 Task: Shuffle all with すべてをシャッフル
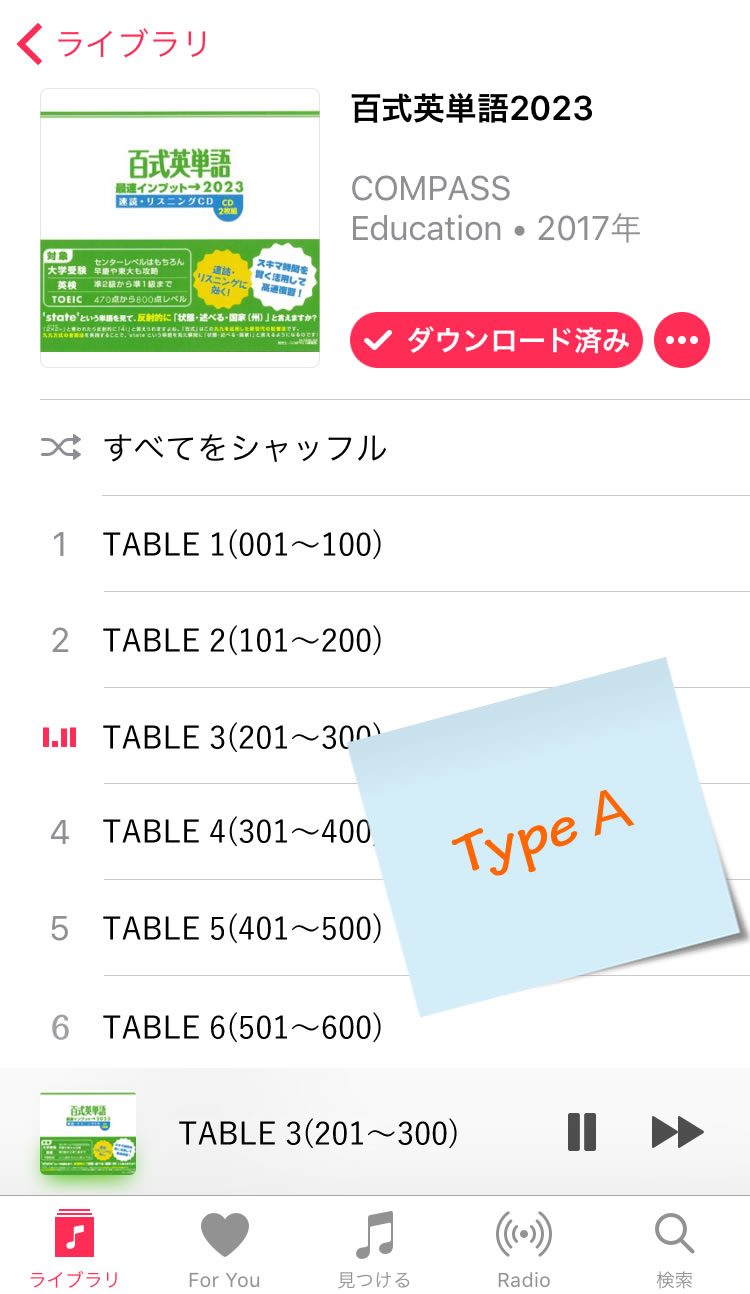click(244, 448)
